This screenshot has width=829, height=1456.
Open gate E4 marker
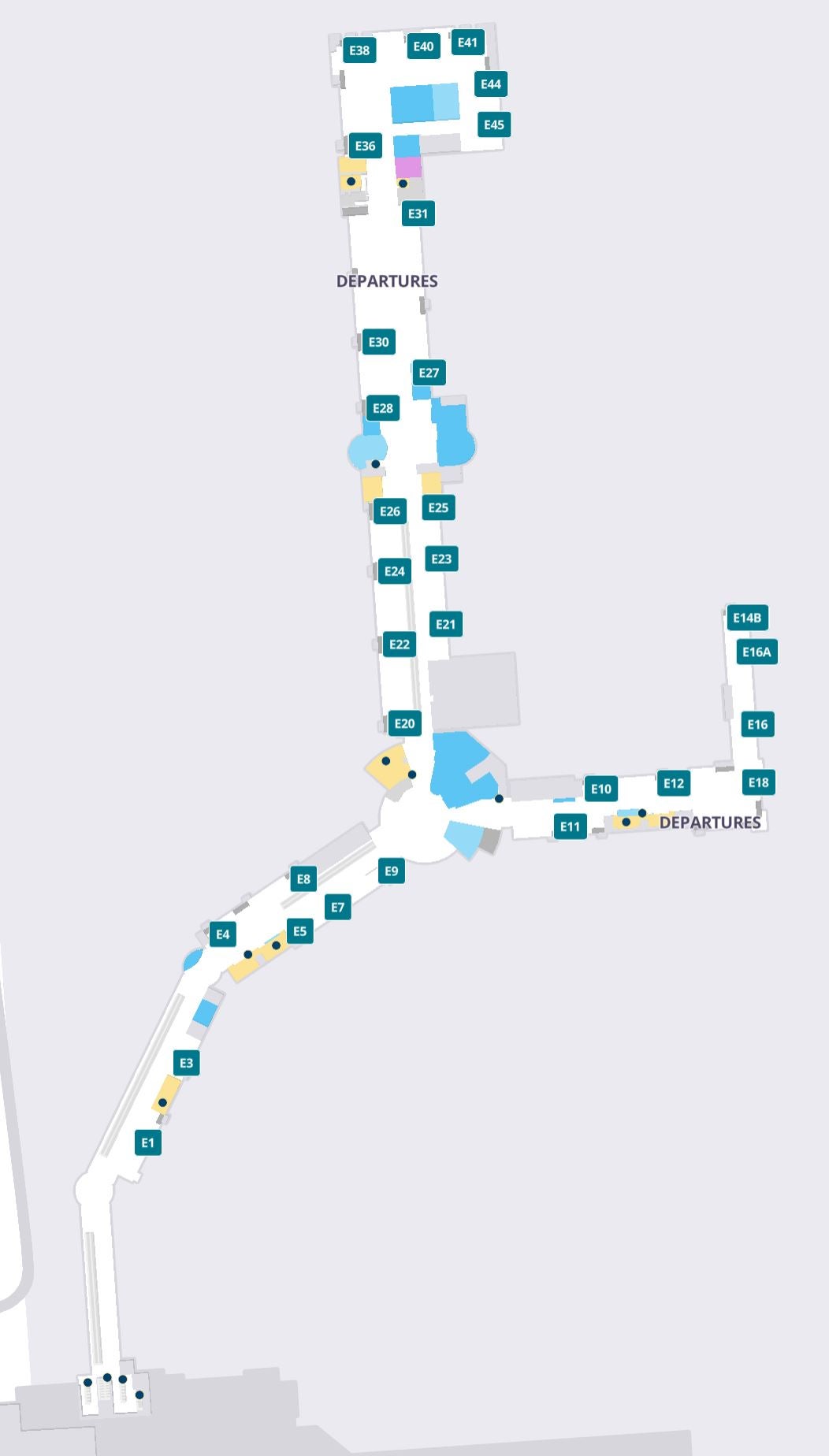coord(223,934)
